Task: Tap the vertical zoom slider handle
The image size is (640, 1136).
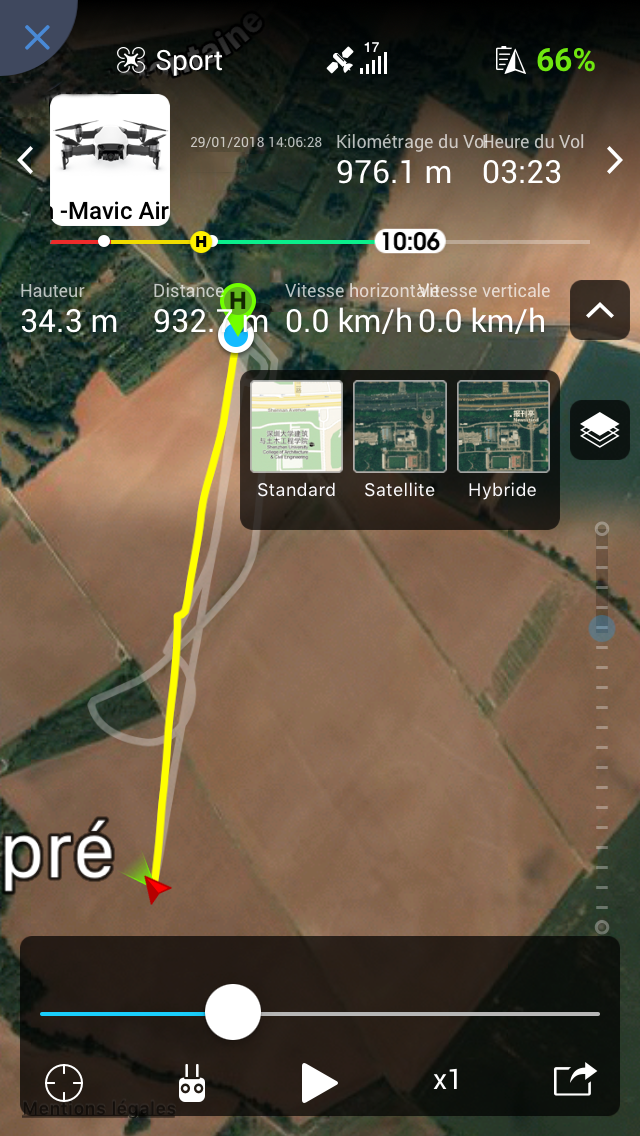Action: tap(602, 628)
